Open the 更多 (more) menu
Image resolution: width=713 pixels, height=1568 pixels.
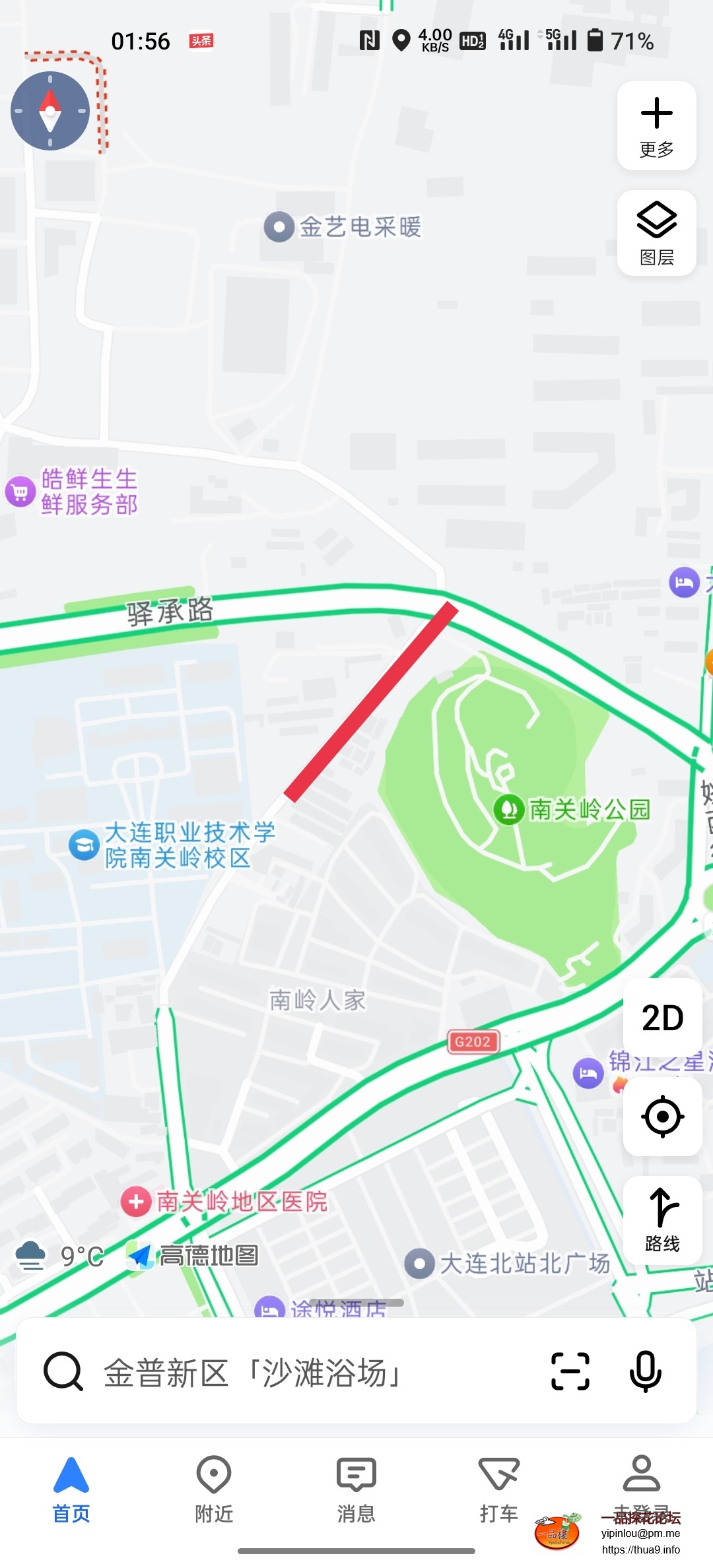pyautogui.click(x=656, y=126)
